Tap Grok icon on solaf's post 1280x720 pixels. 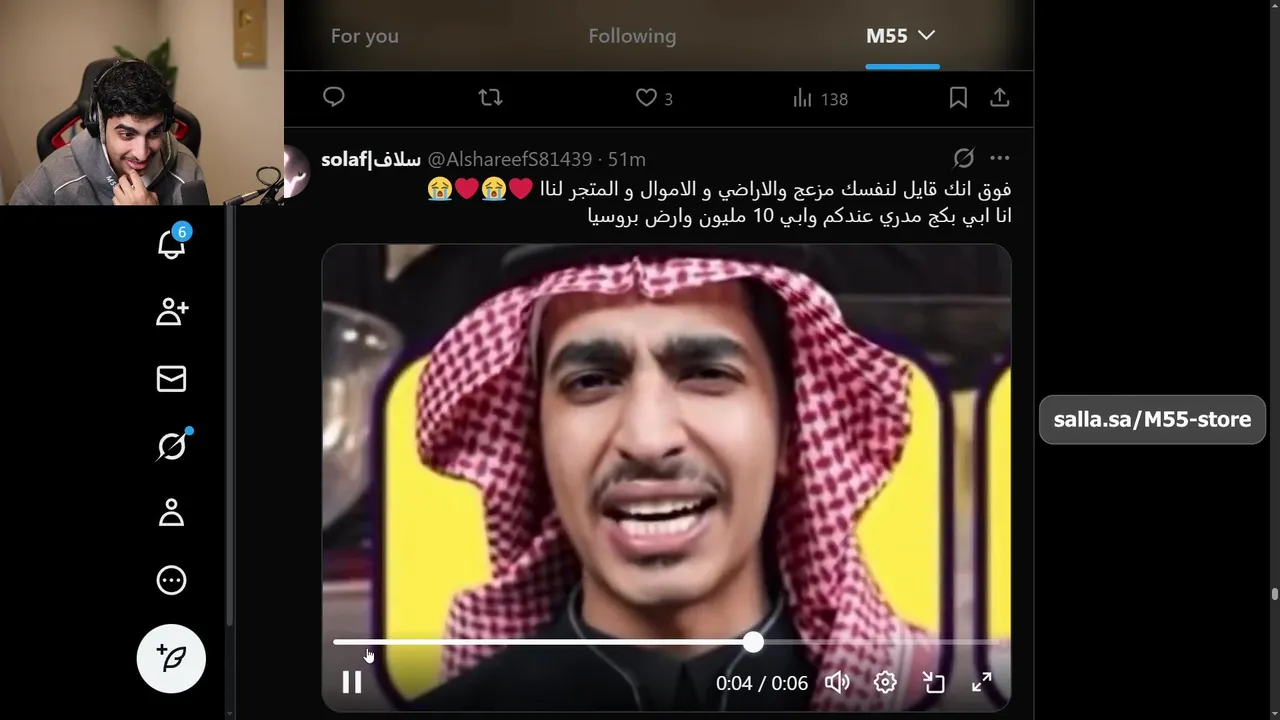coord(963,158)
